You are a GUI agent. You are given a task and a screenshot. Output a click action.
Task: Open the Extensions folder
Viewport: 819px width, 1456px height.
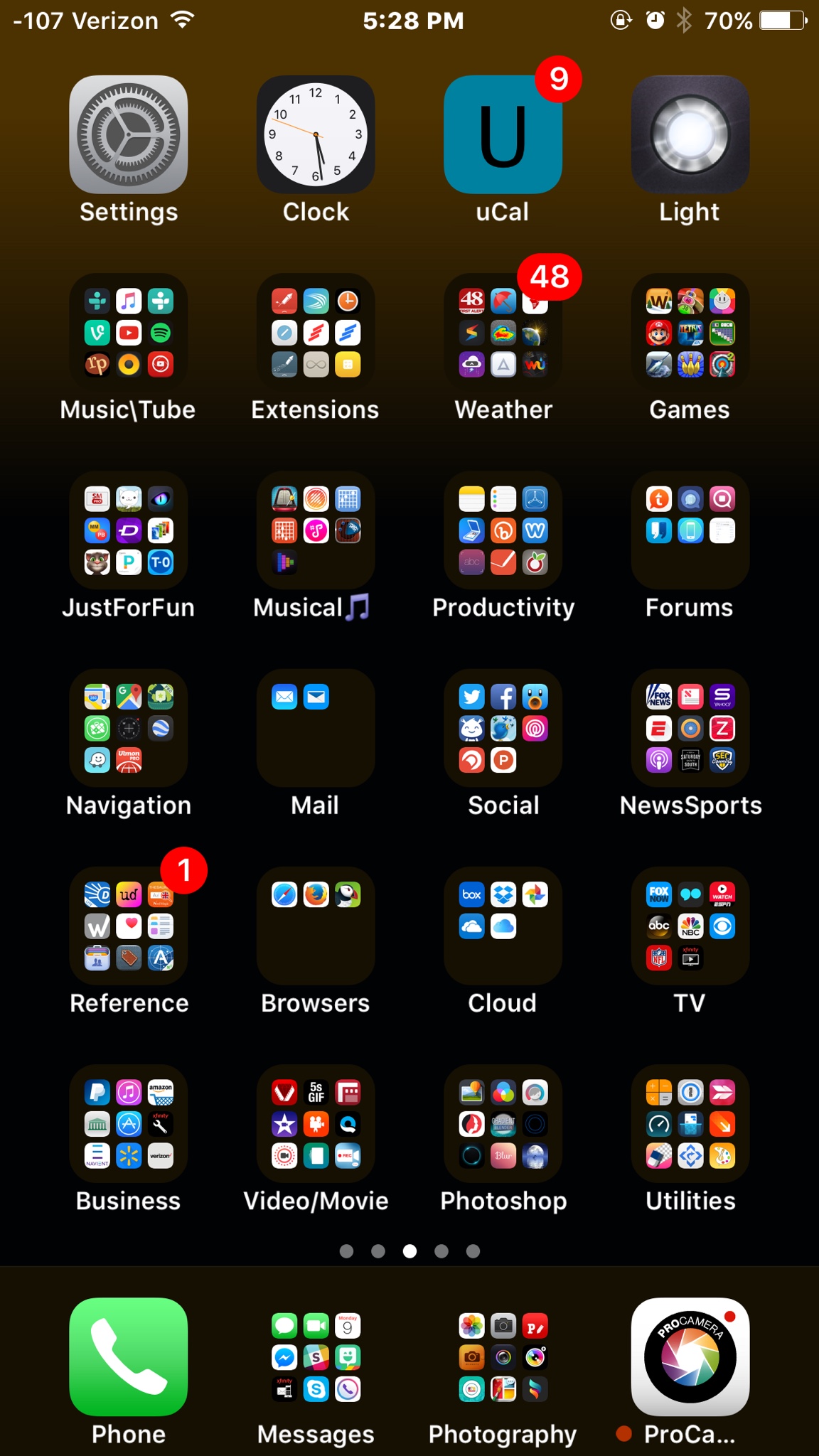coord(316,333)
